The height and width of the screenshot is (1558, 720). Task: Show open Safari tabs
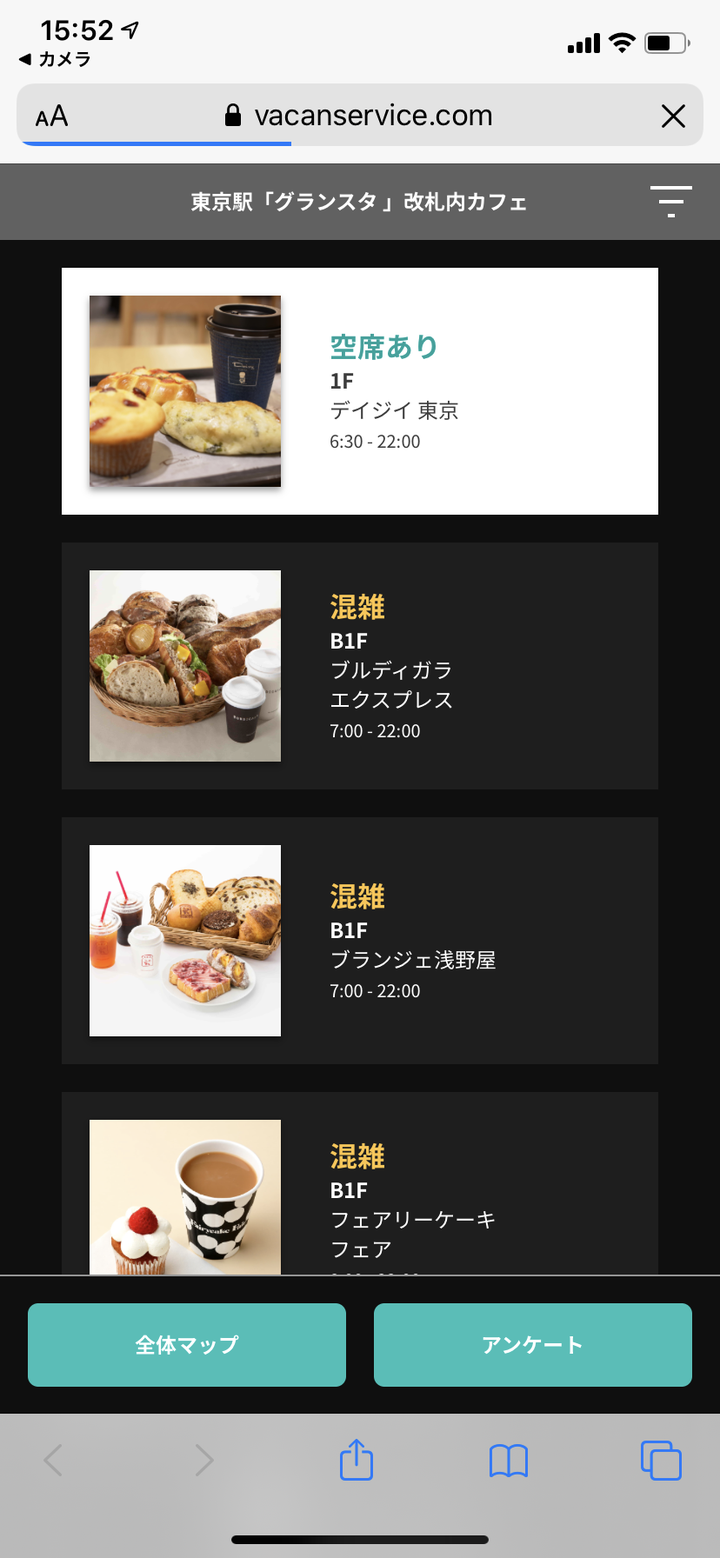pos(660,1461)
